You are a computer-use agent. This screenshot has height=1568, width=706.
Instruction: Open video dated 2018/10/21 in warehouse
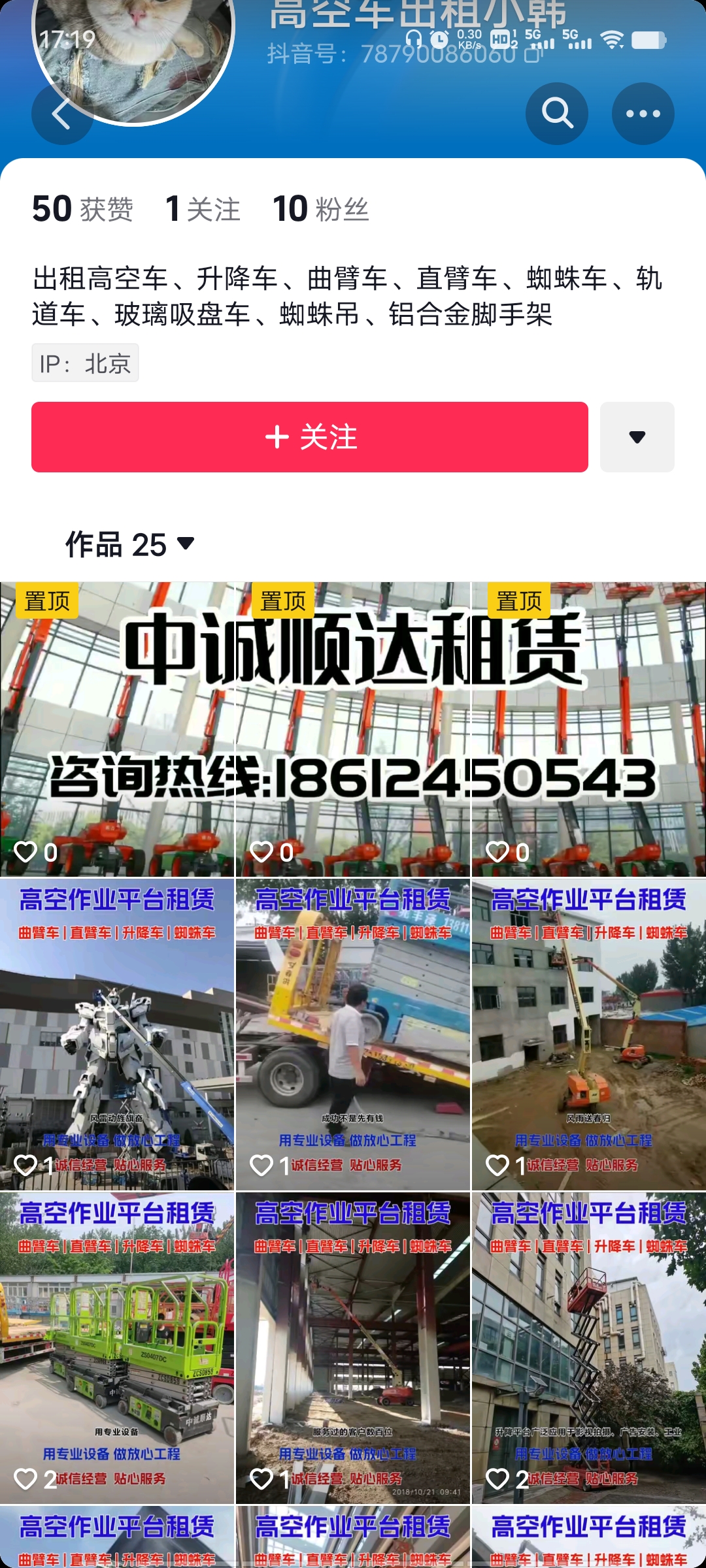point(353,1349)
